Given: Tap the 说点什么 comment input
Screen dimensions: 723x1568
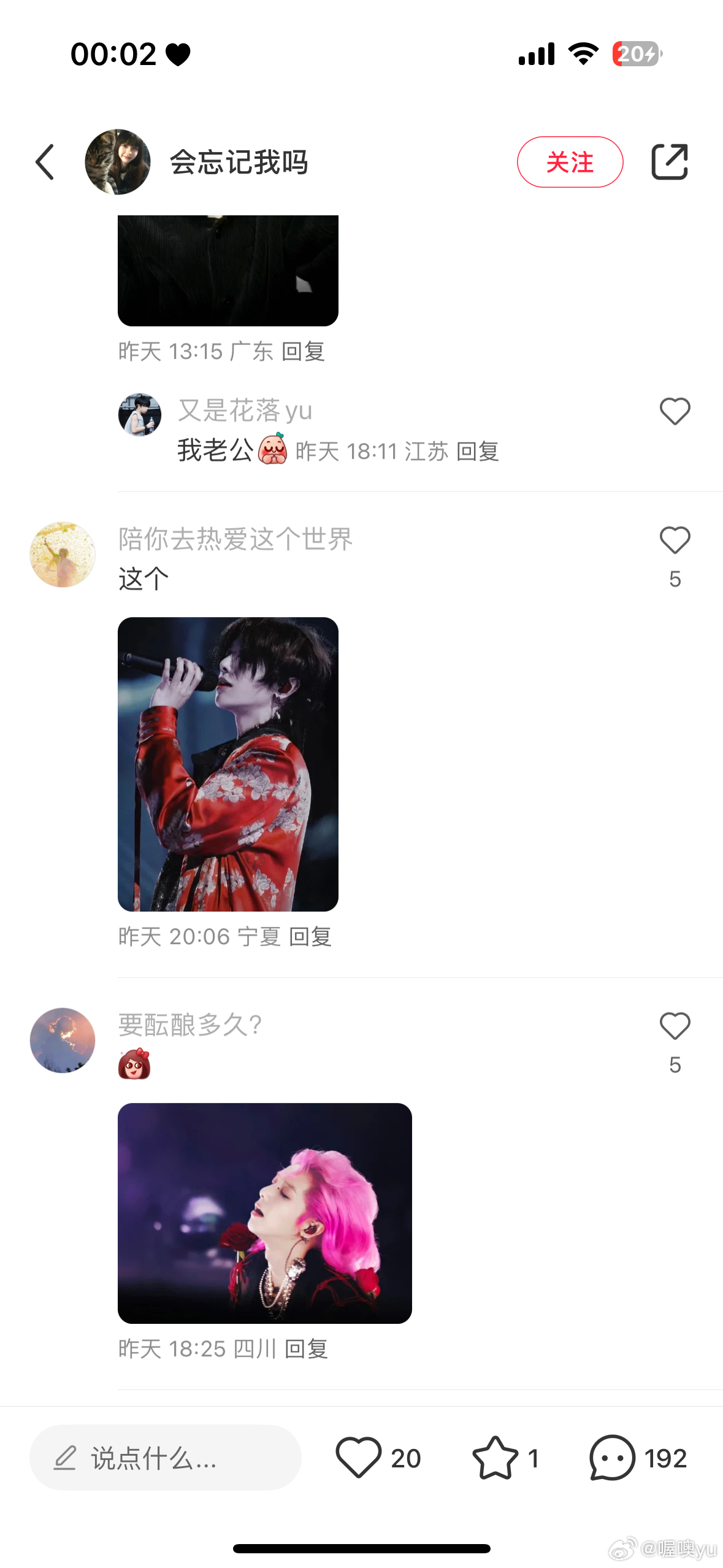Looking at the screenshot, I should [166, 1458].
